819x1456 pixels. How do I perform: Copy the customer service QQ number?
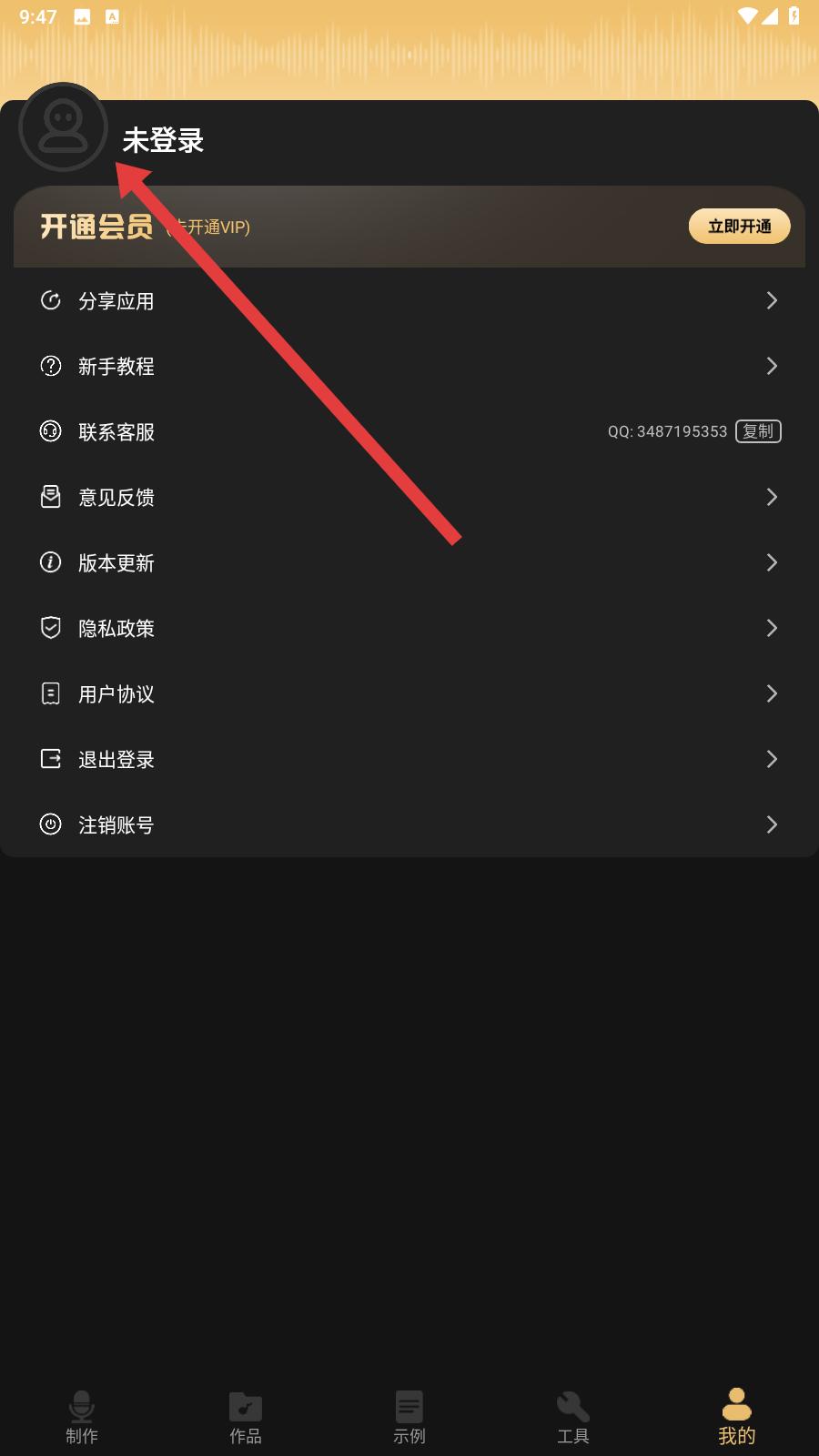point(758,431)
